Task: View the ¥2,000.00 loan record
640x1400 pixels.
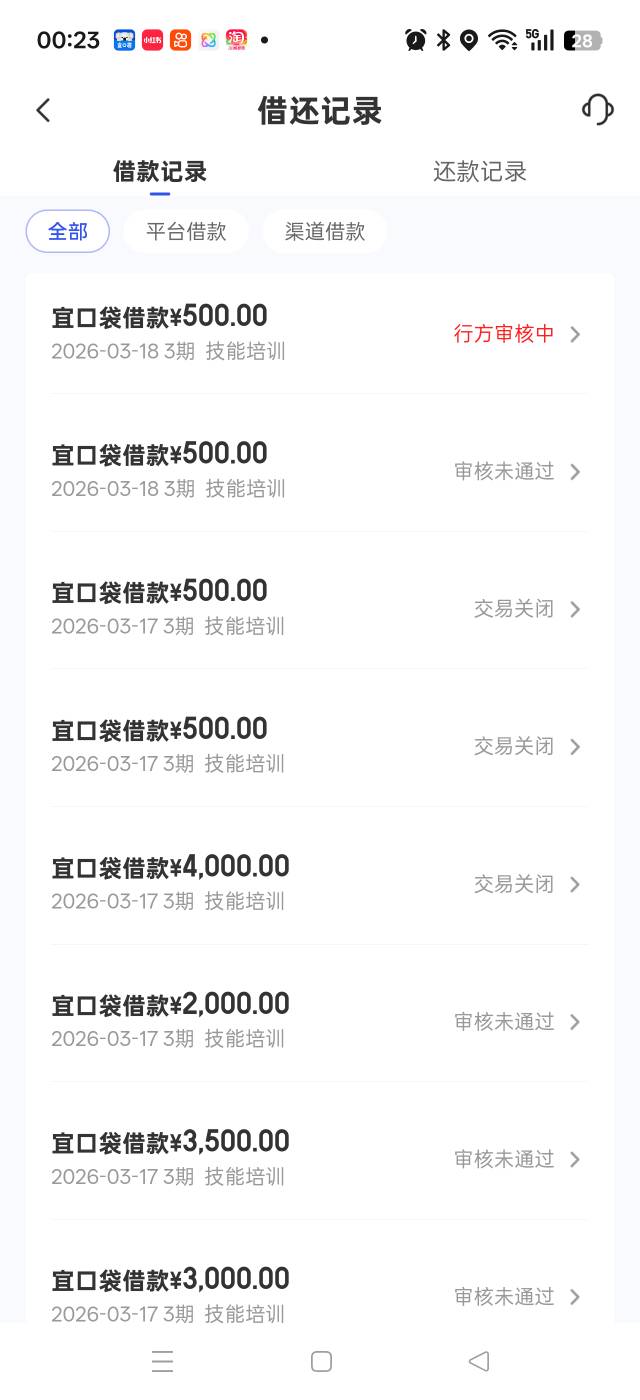Action: 320,1020
